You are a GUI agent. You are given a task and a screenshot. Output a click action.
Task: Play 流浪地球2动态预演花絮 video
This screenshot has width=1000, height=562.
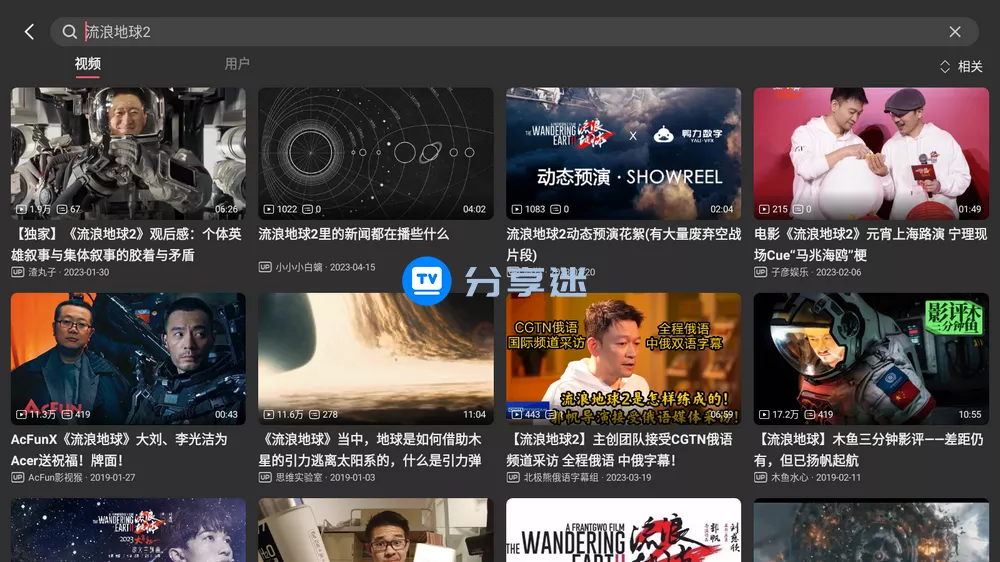[x=623, y=154]
